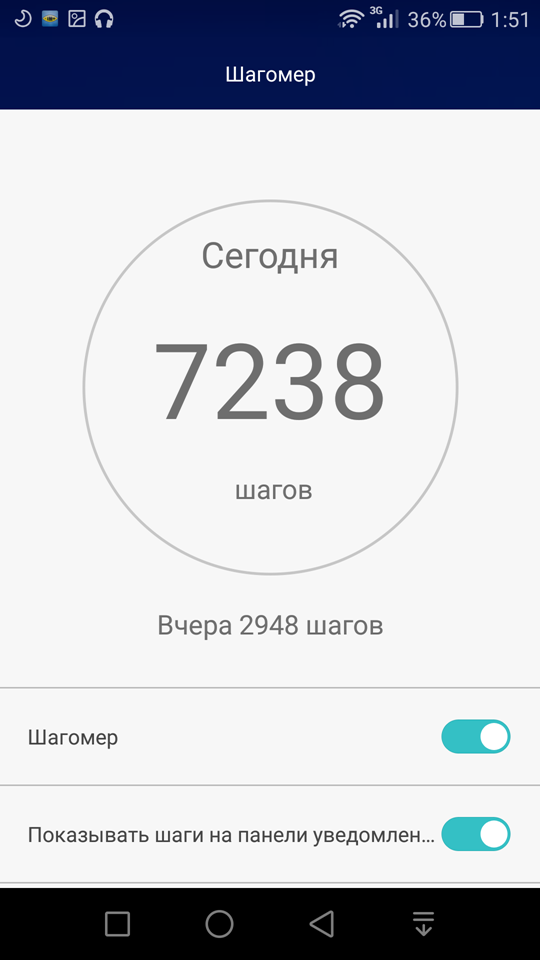540x960 pixels.
Task: Open the recent apps view
Action: click(117, 923)
